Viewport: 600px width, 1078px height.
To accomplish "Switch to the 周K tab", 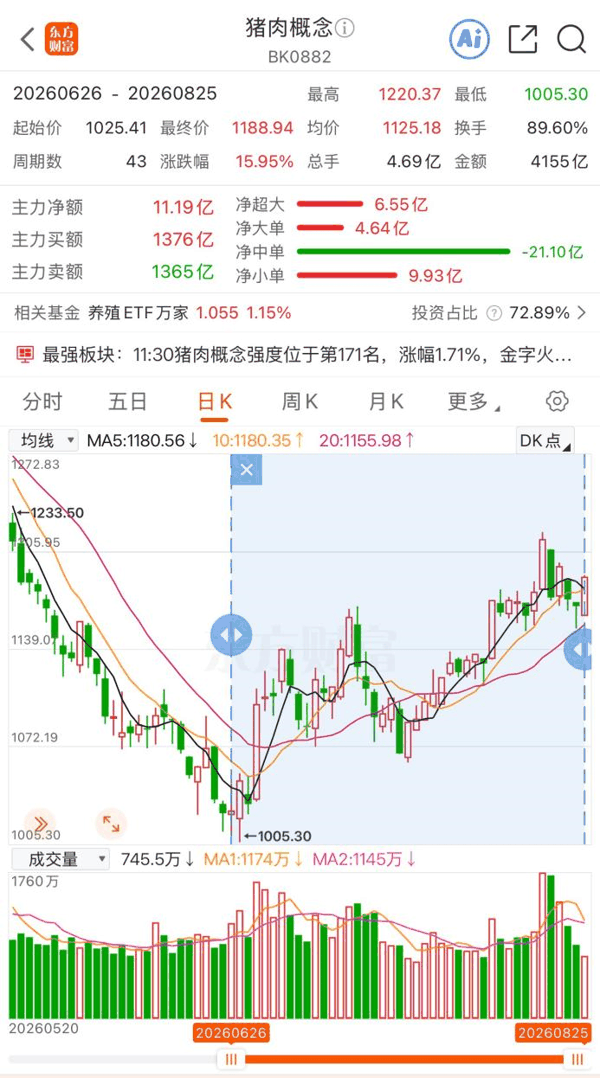I will pos(300,402).
